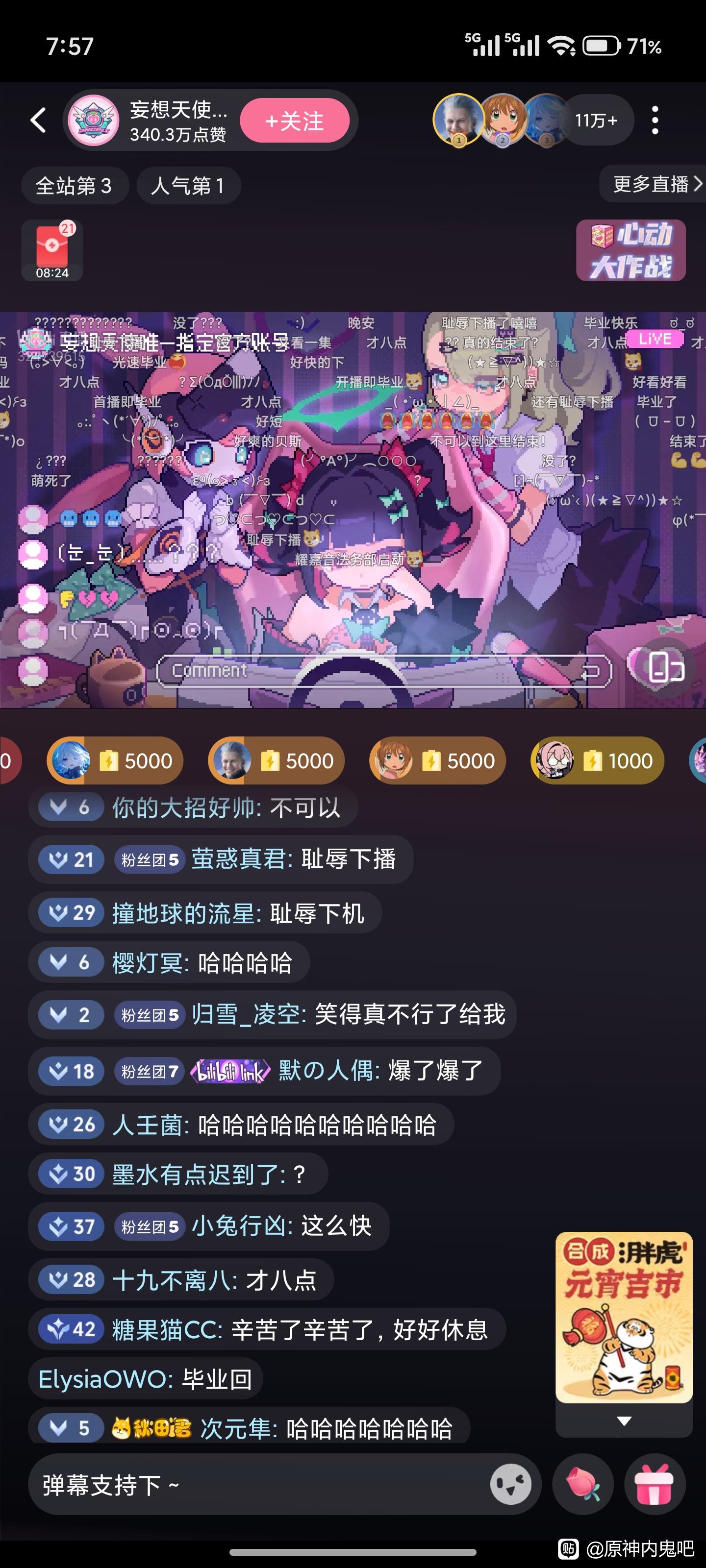
Task: Tap 默の人偶's comment in chat
Action: [x=264, y=1071]
